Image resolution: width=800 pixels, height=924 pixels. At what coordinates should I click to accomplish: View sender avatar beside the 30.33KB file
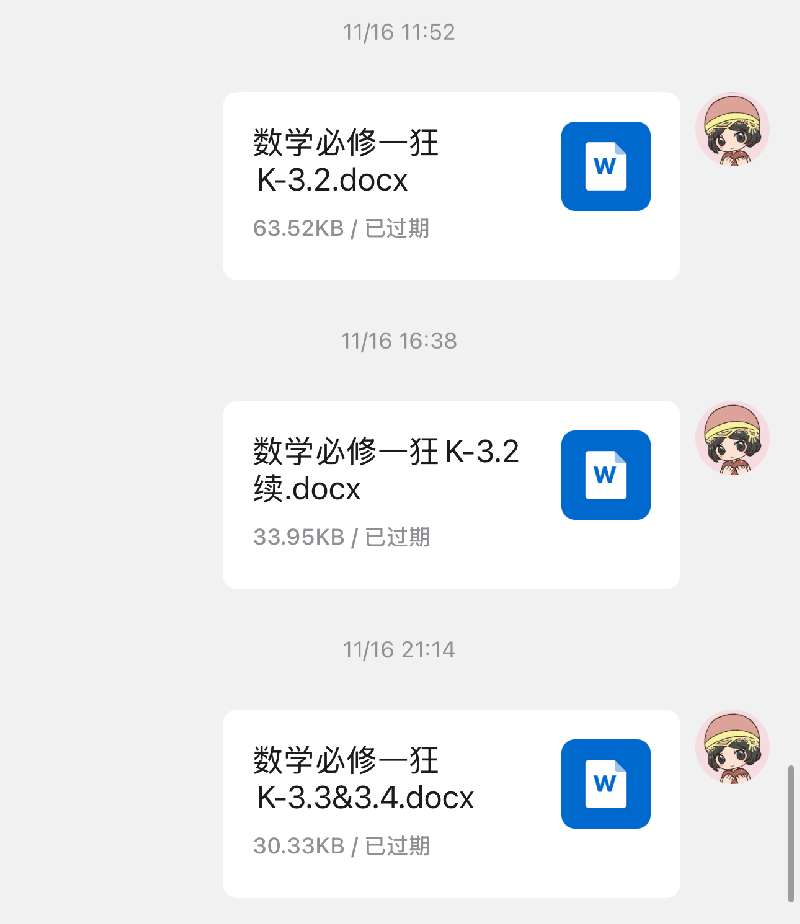(732, 746)
